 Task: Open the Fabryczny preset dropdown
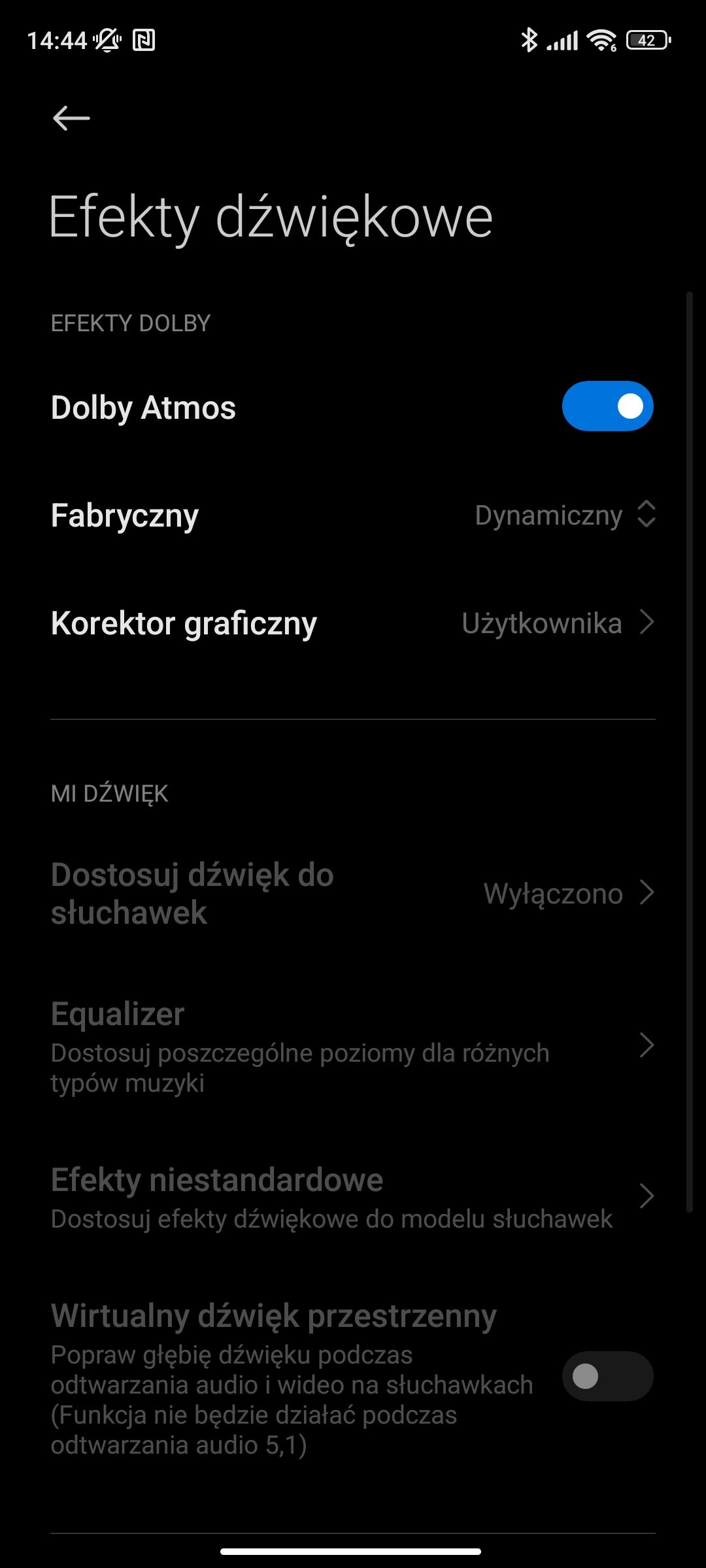353,515
